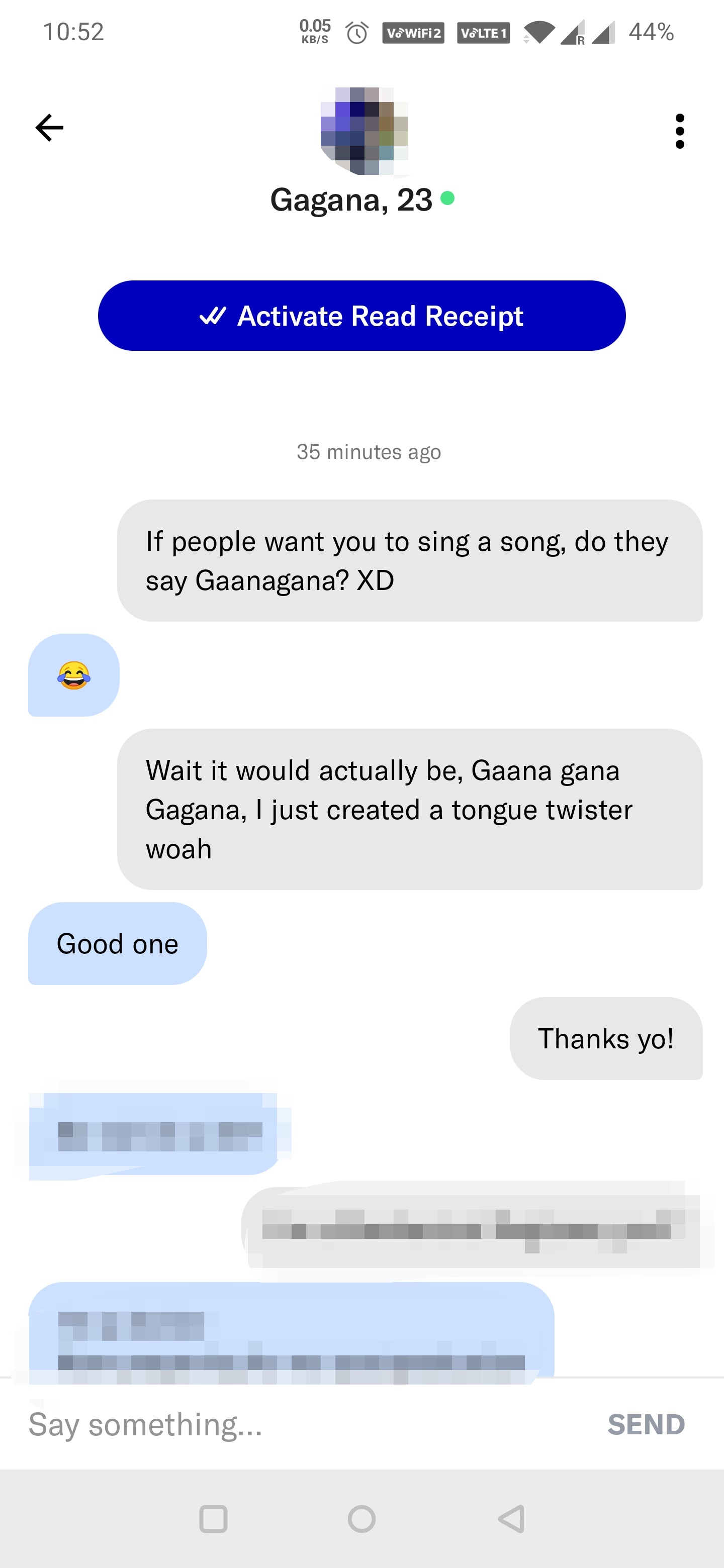Image resolution: width=724 pixels, height=1568 pixels.
Task: Tap the VoLTE 1 indicator
Action: pos(484,32)
